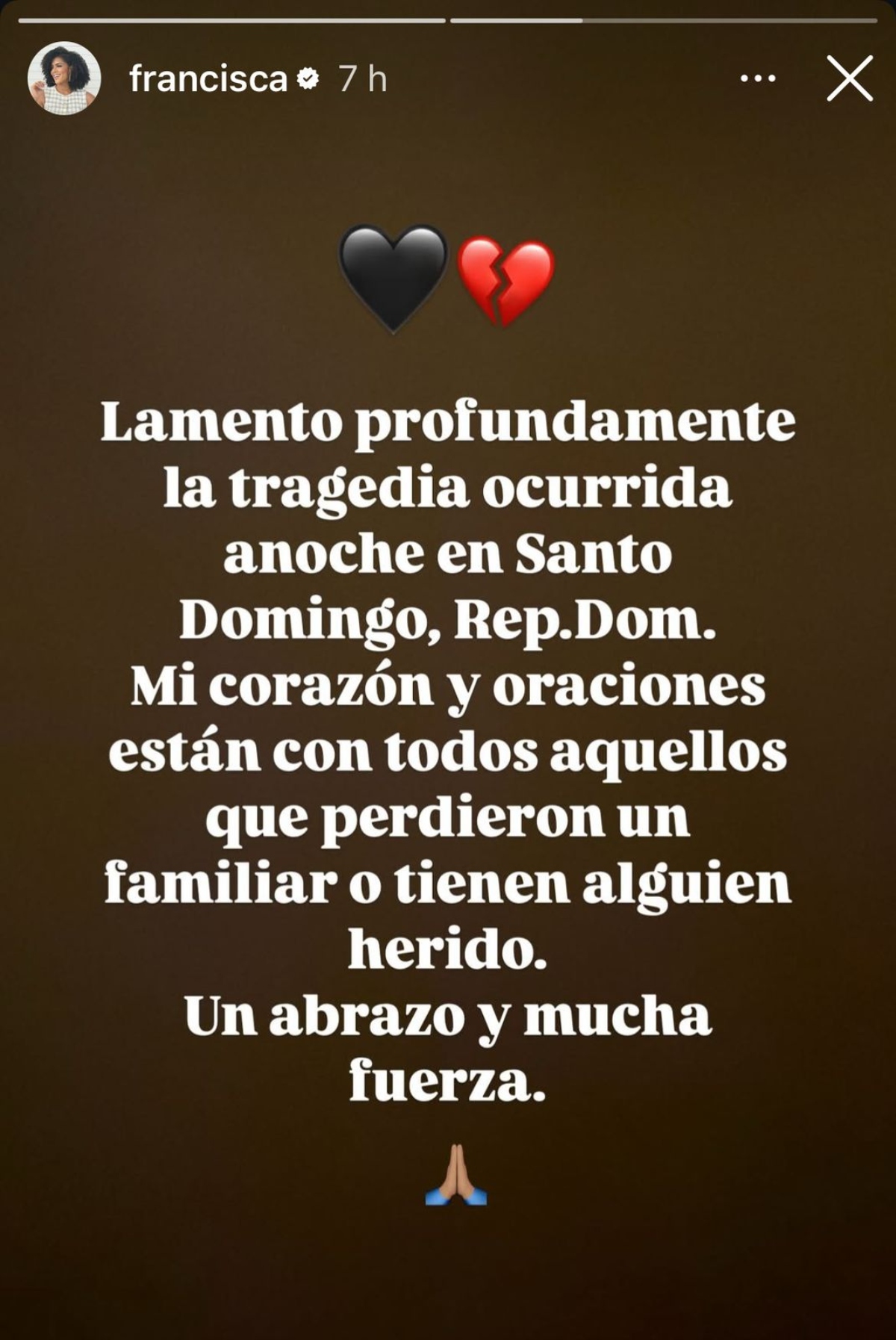Open the three-dot options menu
Viewport: 896px width, 1340px height.
[757, 78]
